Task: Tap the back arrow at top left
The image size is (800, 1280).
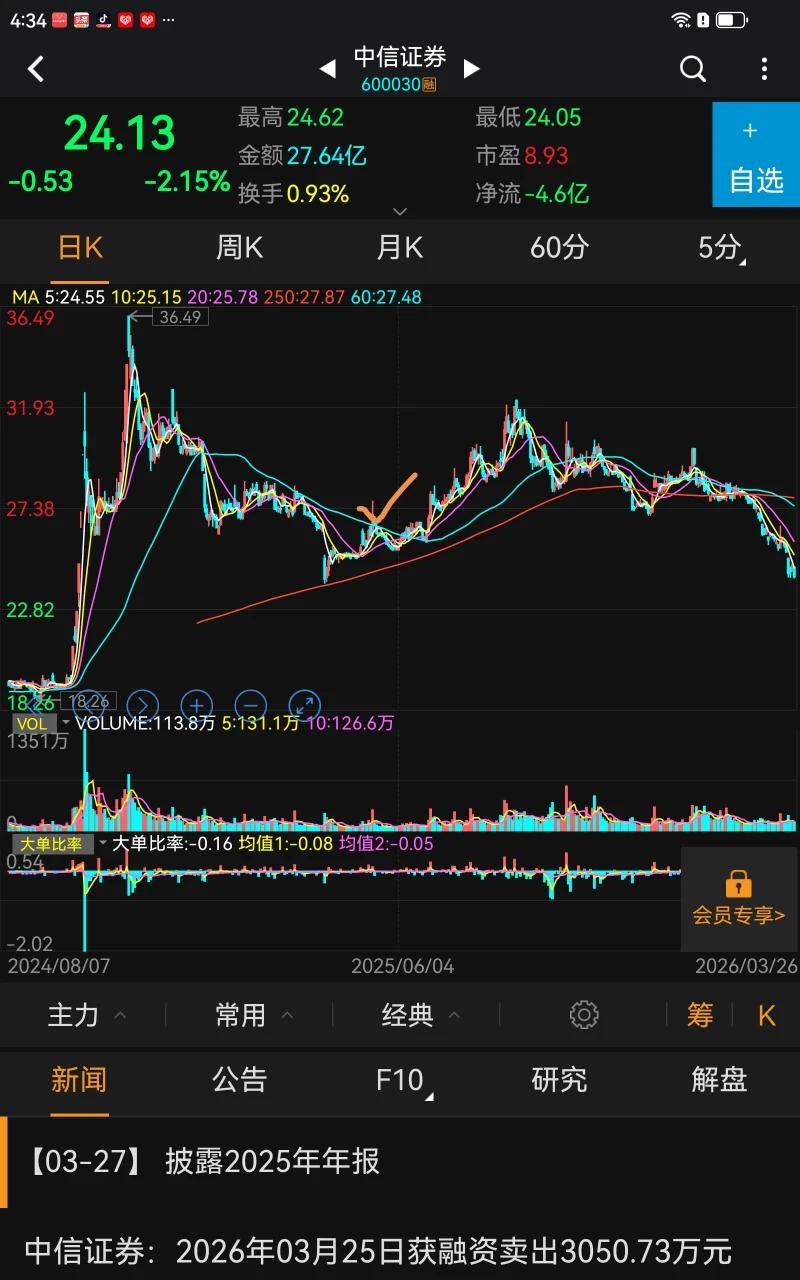Action: tap(37, 68)
